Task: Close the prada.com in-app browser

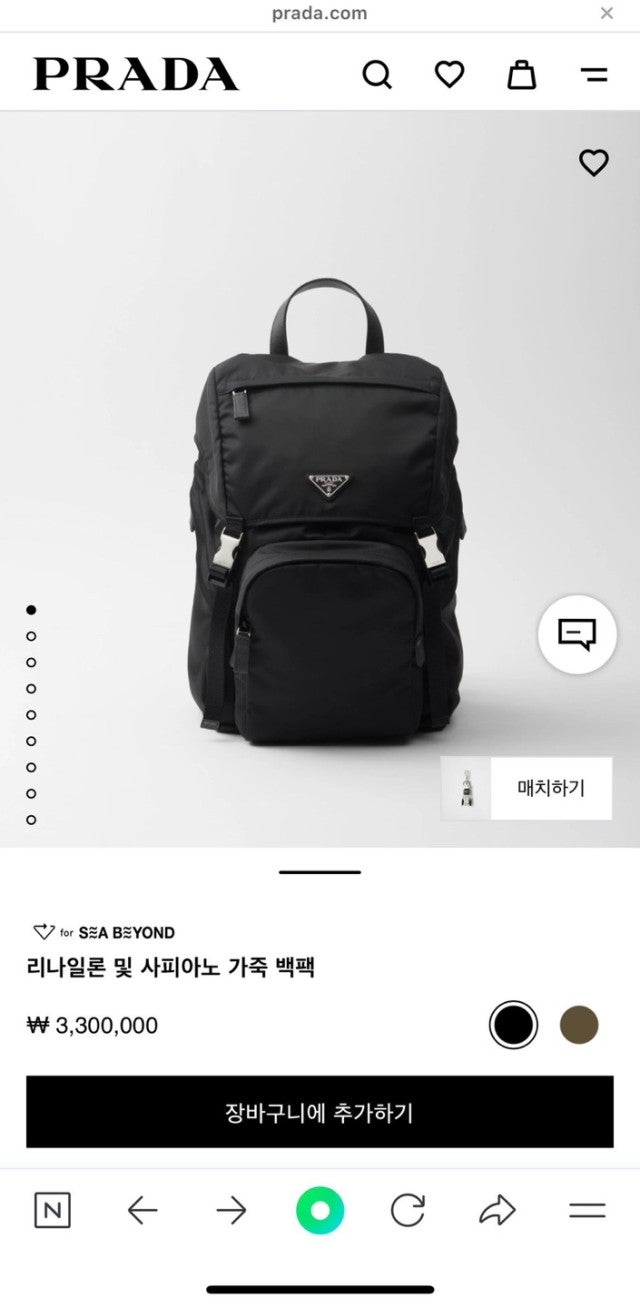Action: 606,14
